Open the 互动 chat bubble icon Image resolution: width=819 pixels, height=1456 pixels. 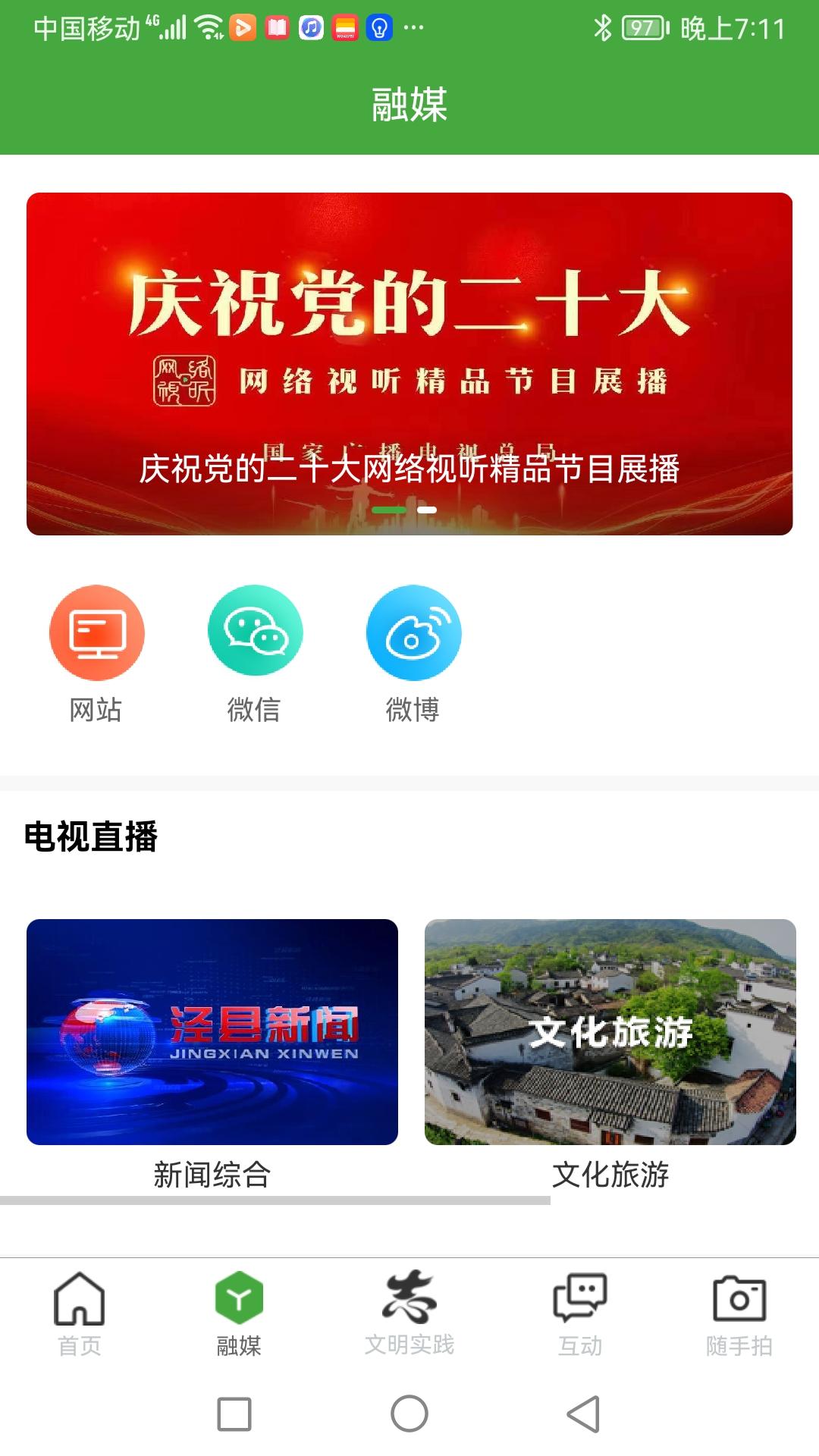[580, 1299]
